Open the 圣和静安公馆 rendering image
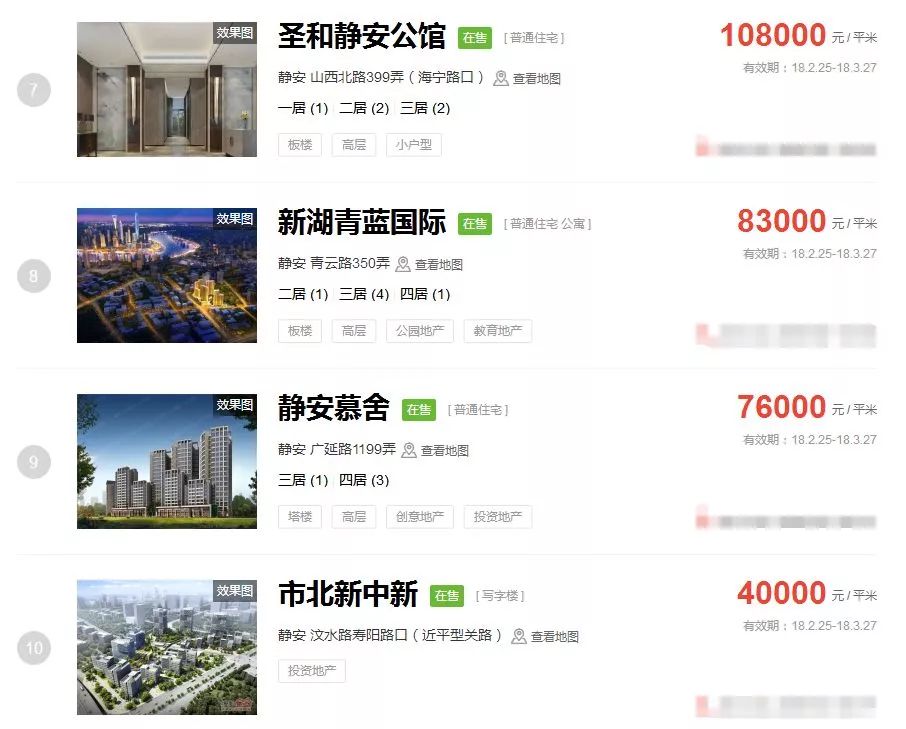Viewport: 906px width, 729px height. pyautogui.click(x=166, y=89)
